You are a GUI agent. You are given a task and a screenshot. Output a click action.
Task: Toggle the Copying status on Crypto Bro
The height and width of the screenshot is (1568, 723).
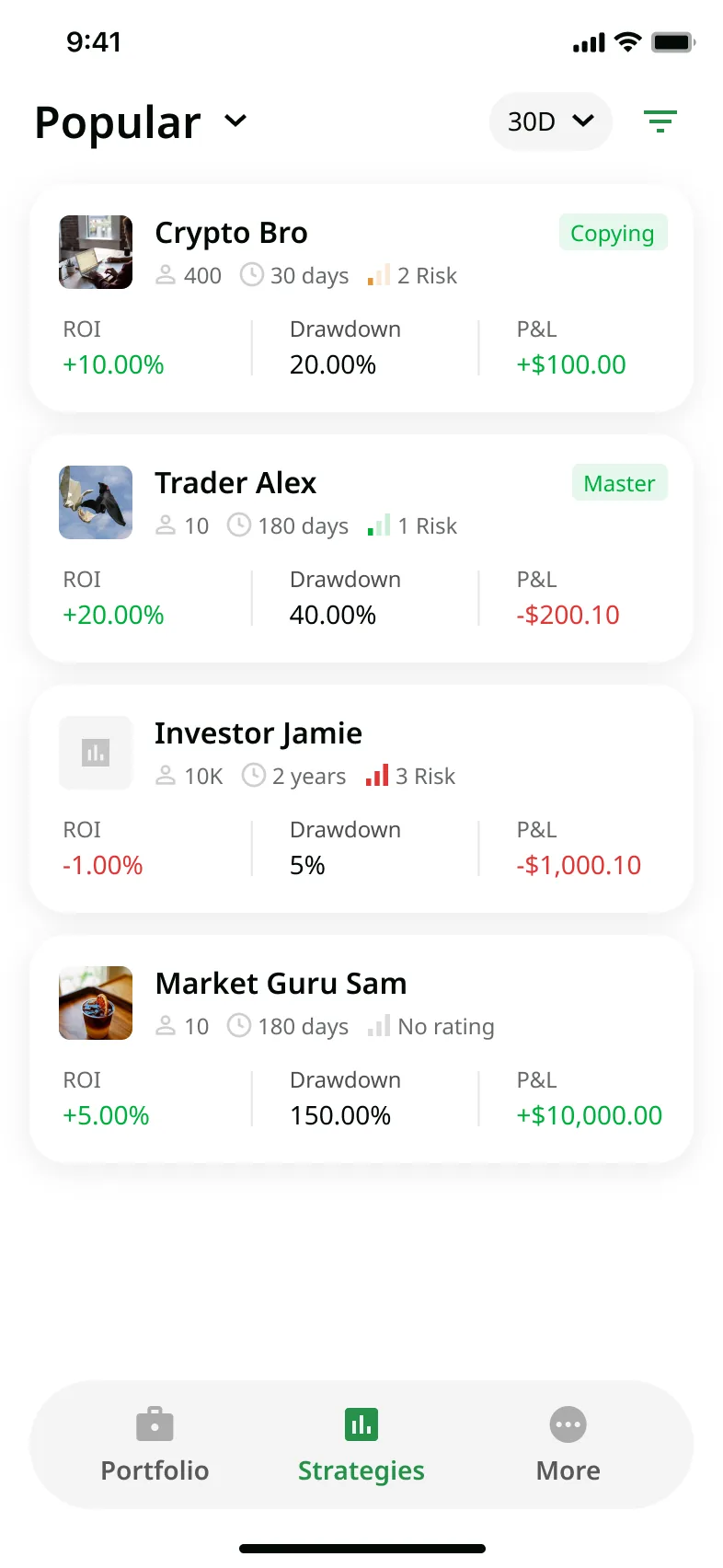(613, 233)
